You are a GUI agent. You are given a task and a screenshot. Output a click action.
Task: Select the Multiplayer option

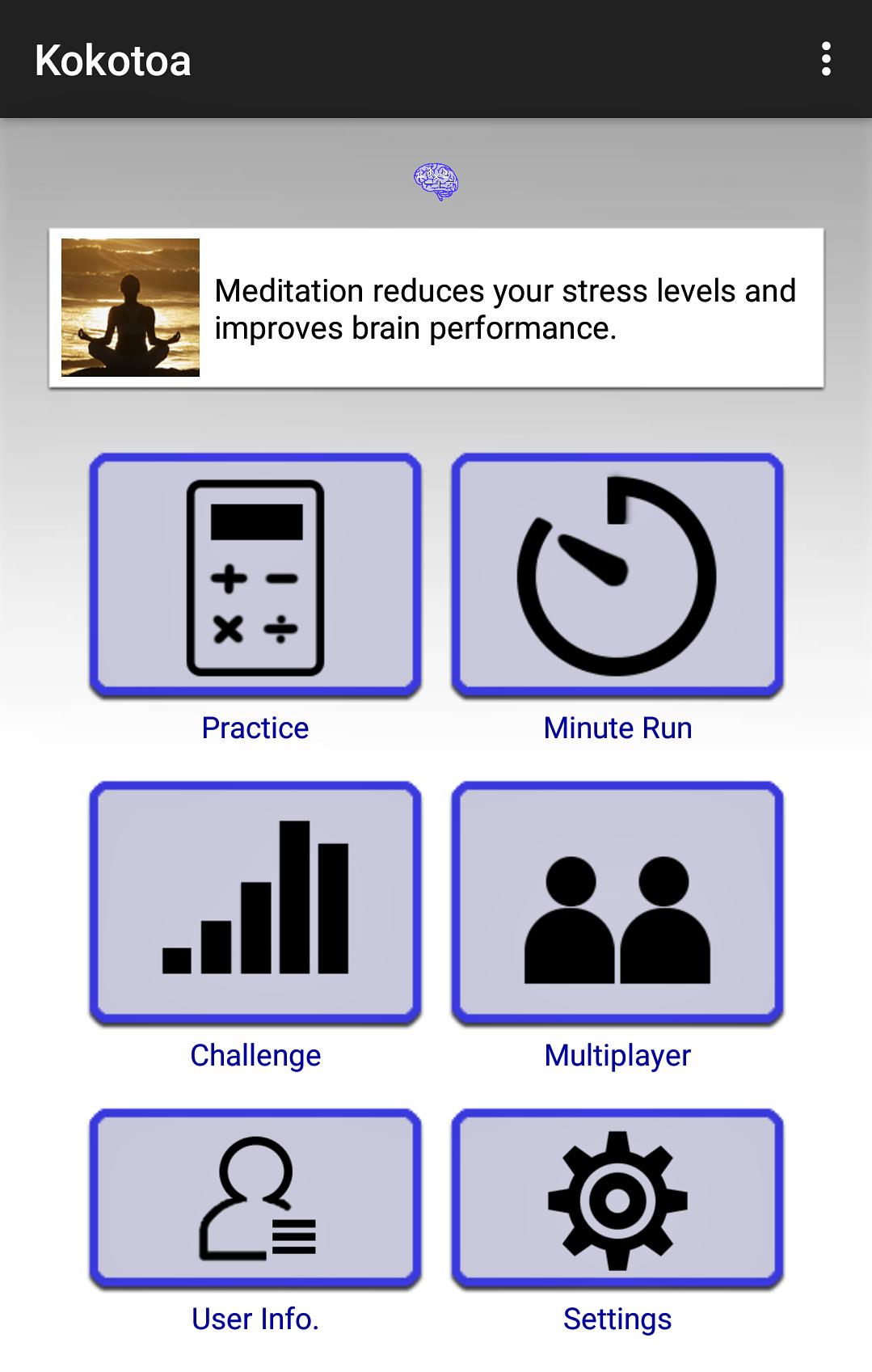[x=617, y=902]
